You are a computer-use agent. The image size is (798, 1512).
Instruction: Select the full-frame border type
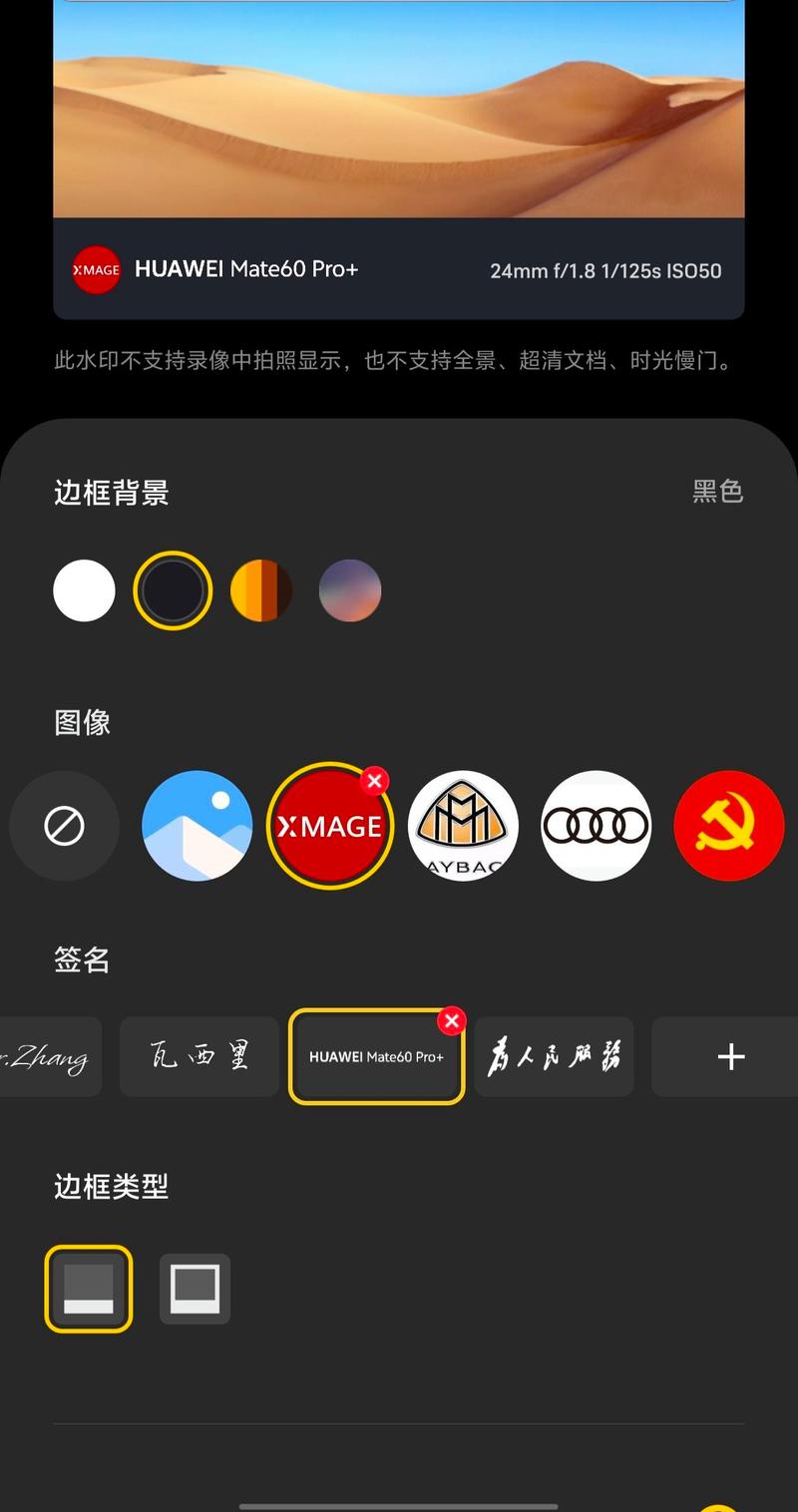coord(195,1288)
